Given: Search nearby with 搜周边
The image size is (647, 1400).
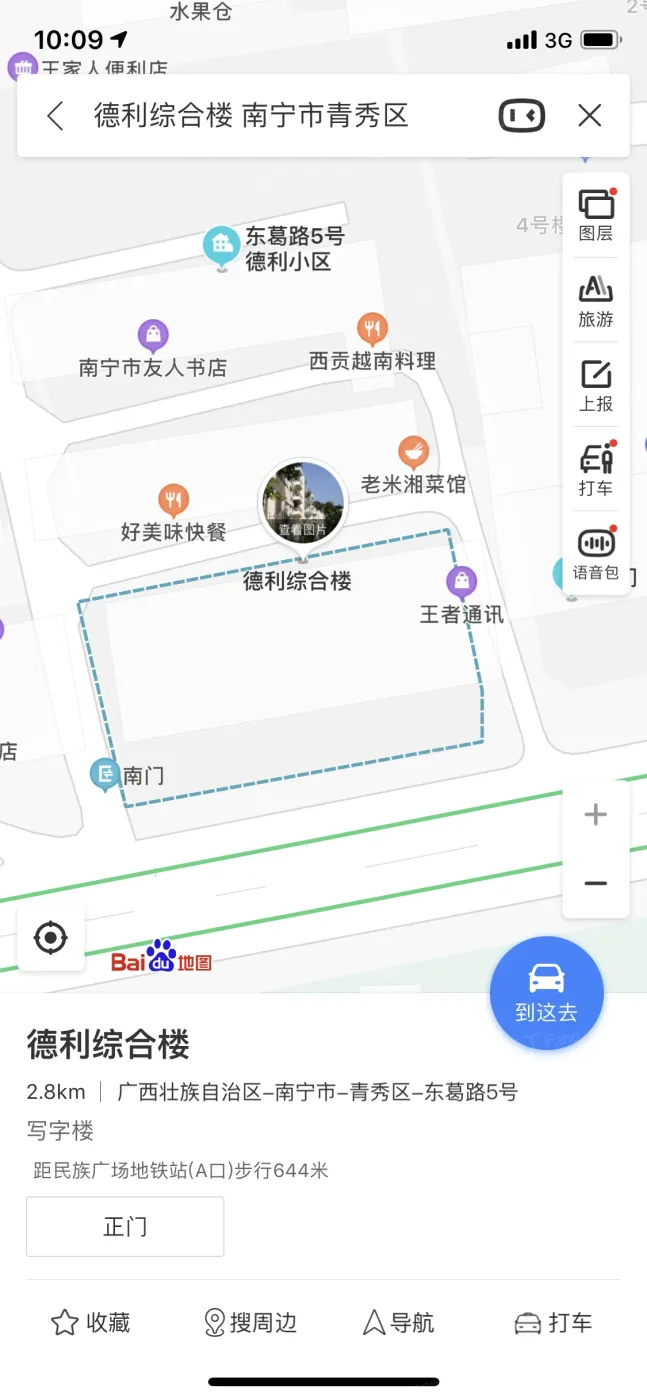Looking at the screenshot, I should click(x=250, y=1323).
